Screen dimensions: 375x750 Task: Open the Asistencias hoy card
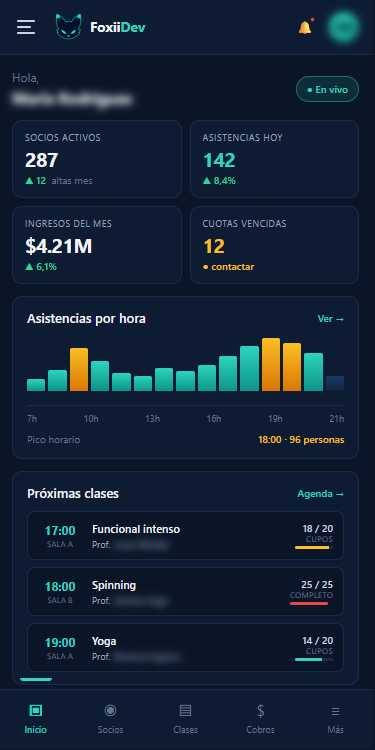click(x=275, y=159)
